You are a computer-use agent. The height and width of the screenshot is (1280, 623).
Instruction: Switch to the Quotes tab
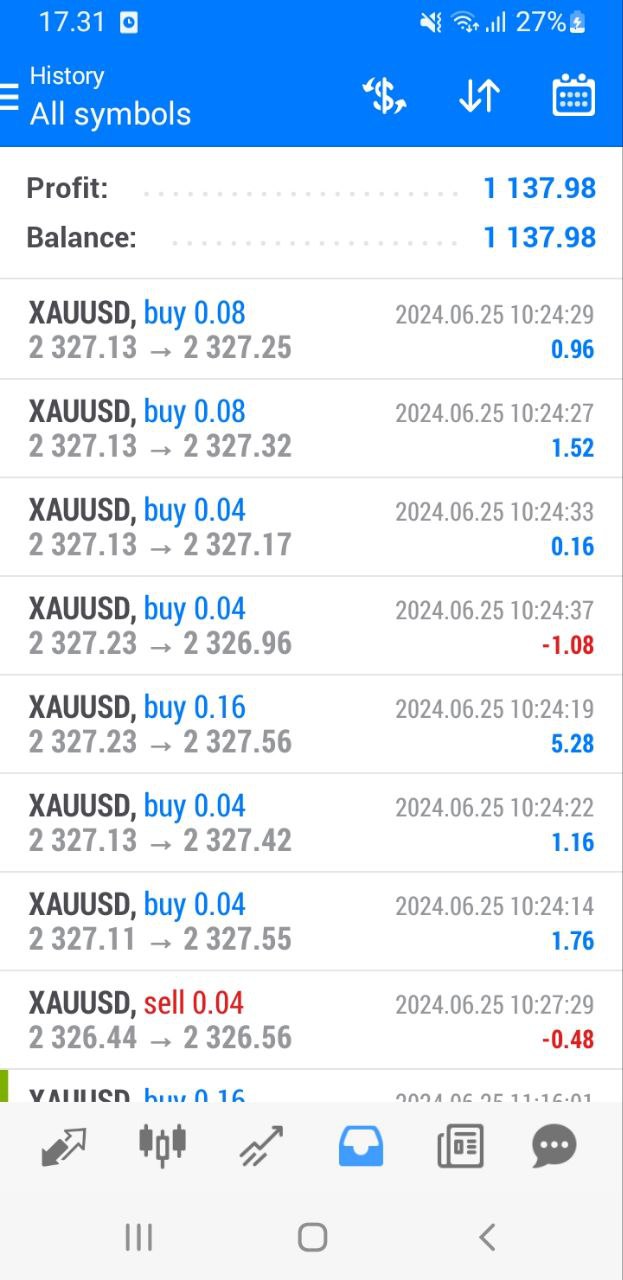65,1146
